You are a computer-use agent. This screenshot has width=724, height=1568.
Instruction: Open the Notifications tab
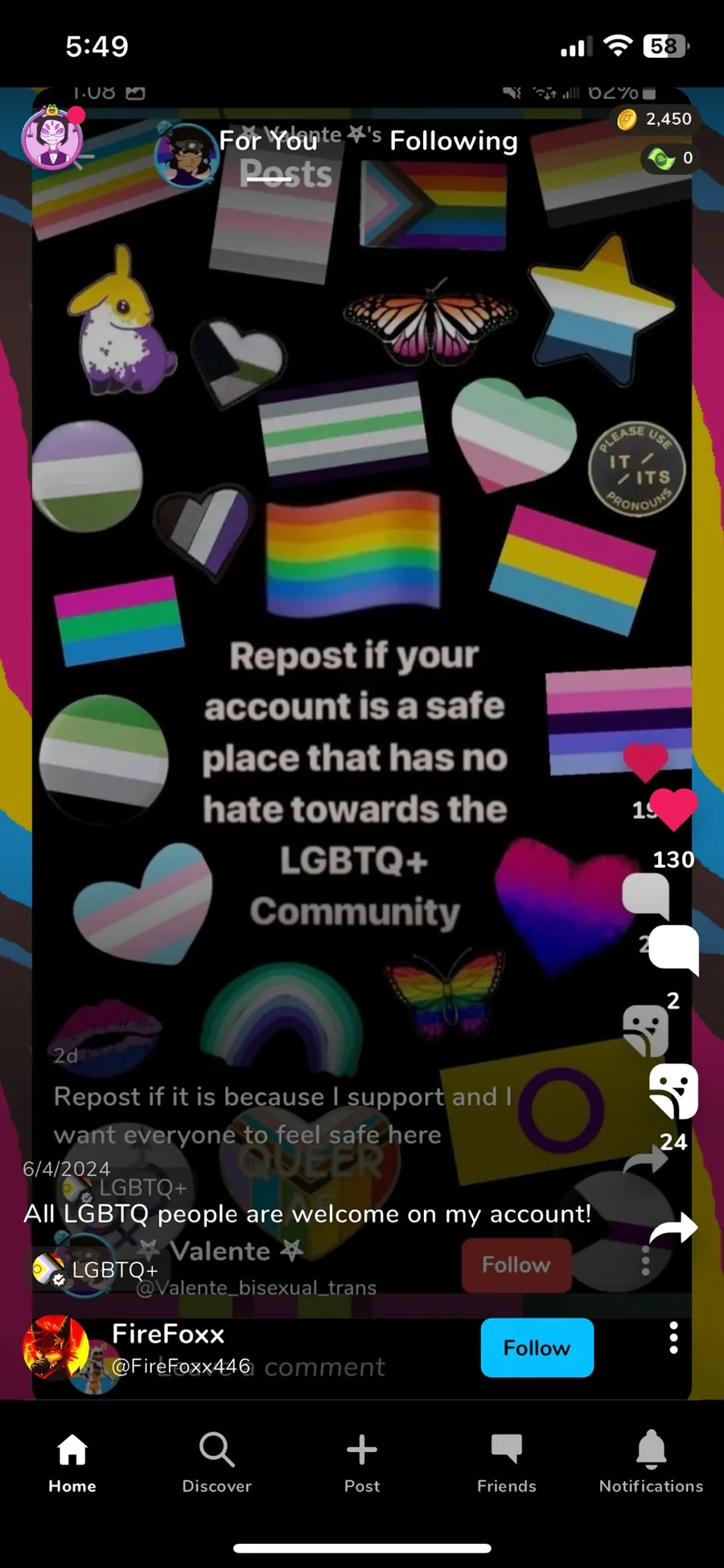652,1463
